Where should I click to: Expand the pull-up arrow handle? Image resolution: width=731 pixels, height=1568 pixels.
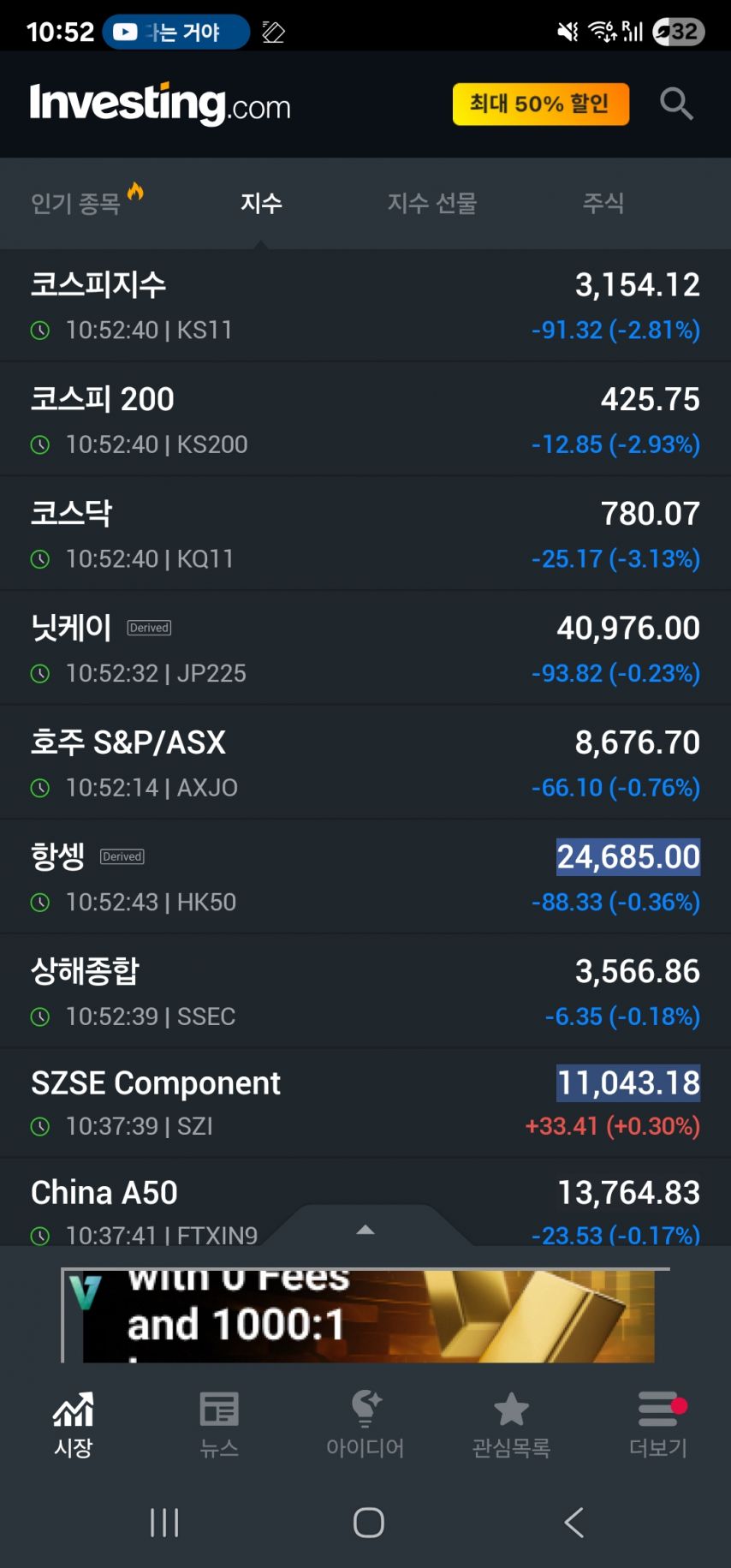(365, 1230)
